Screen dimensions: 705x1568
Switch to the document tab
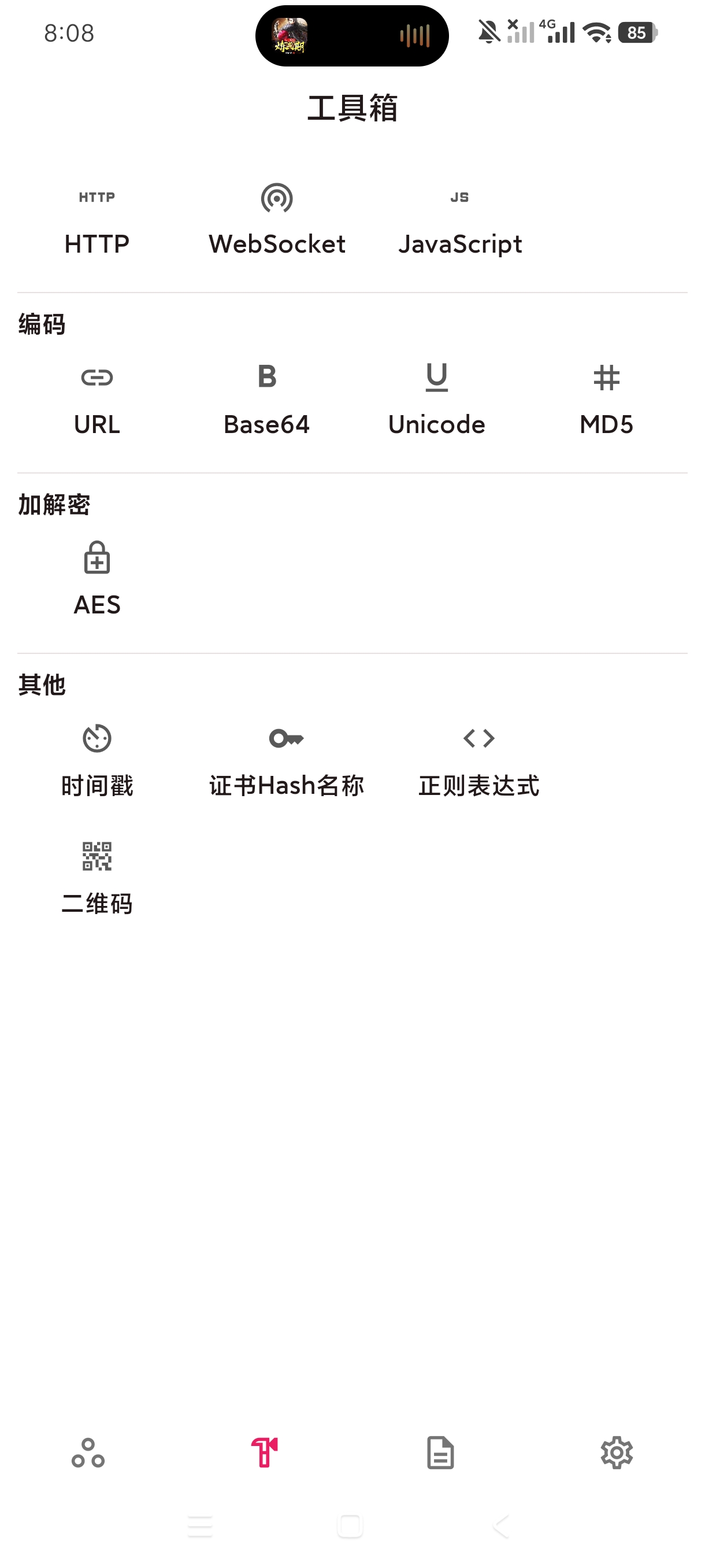coord(440,1453)
